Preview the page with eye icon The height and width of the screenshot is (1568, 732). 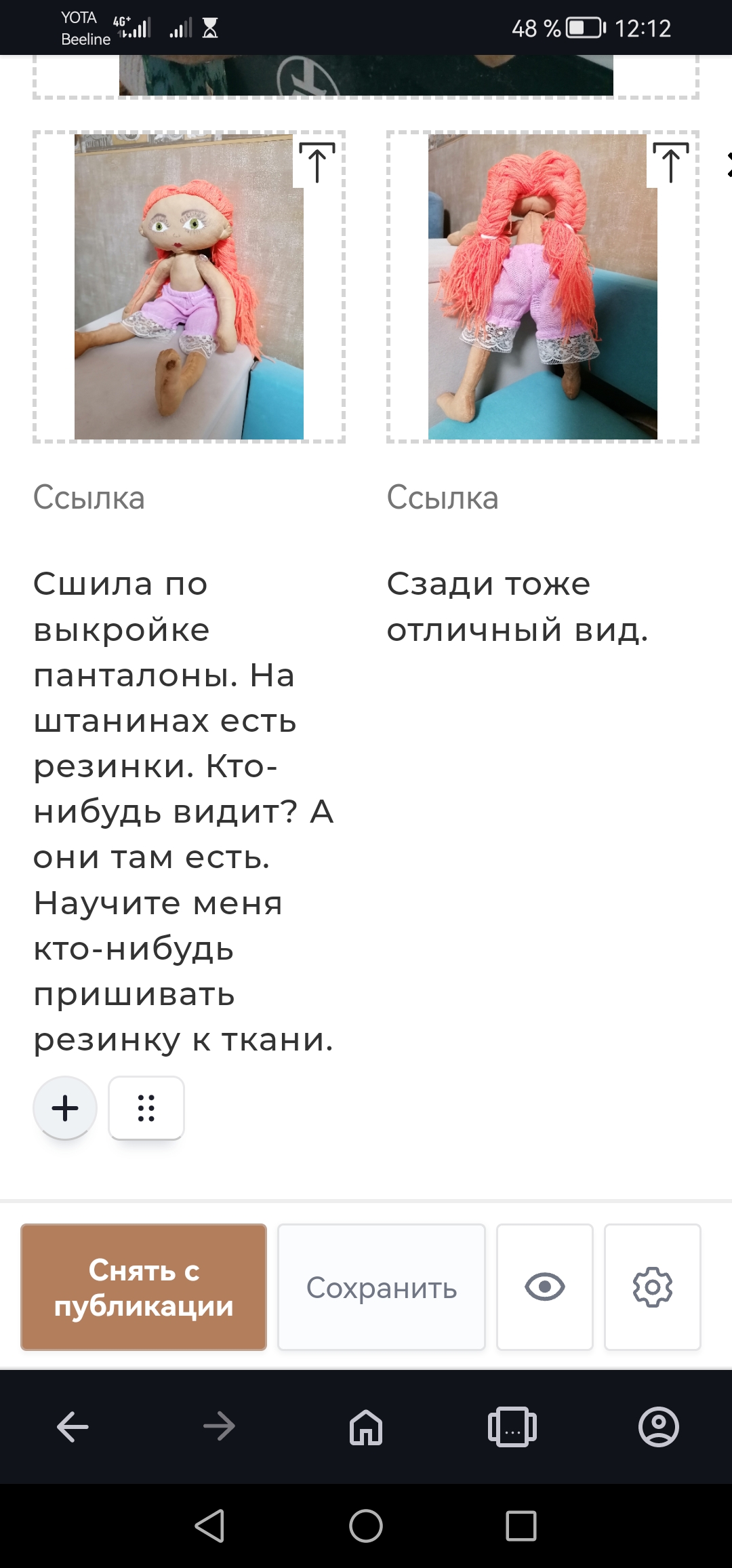(545, 1287)
